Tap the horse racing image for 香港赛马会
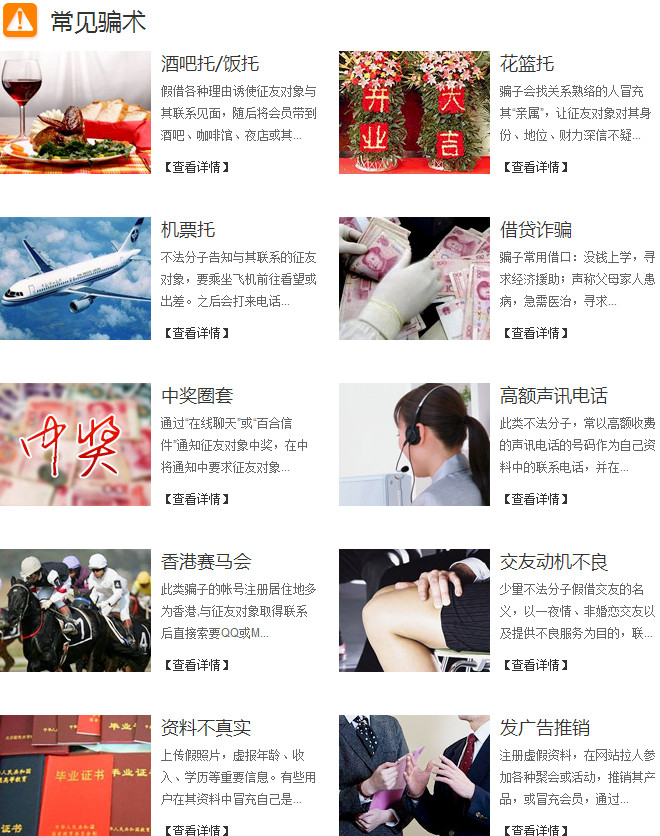The height and width of the screenshot is (836, 660). pos(75,610)
